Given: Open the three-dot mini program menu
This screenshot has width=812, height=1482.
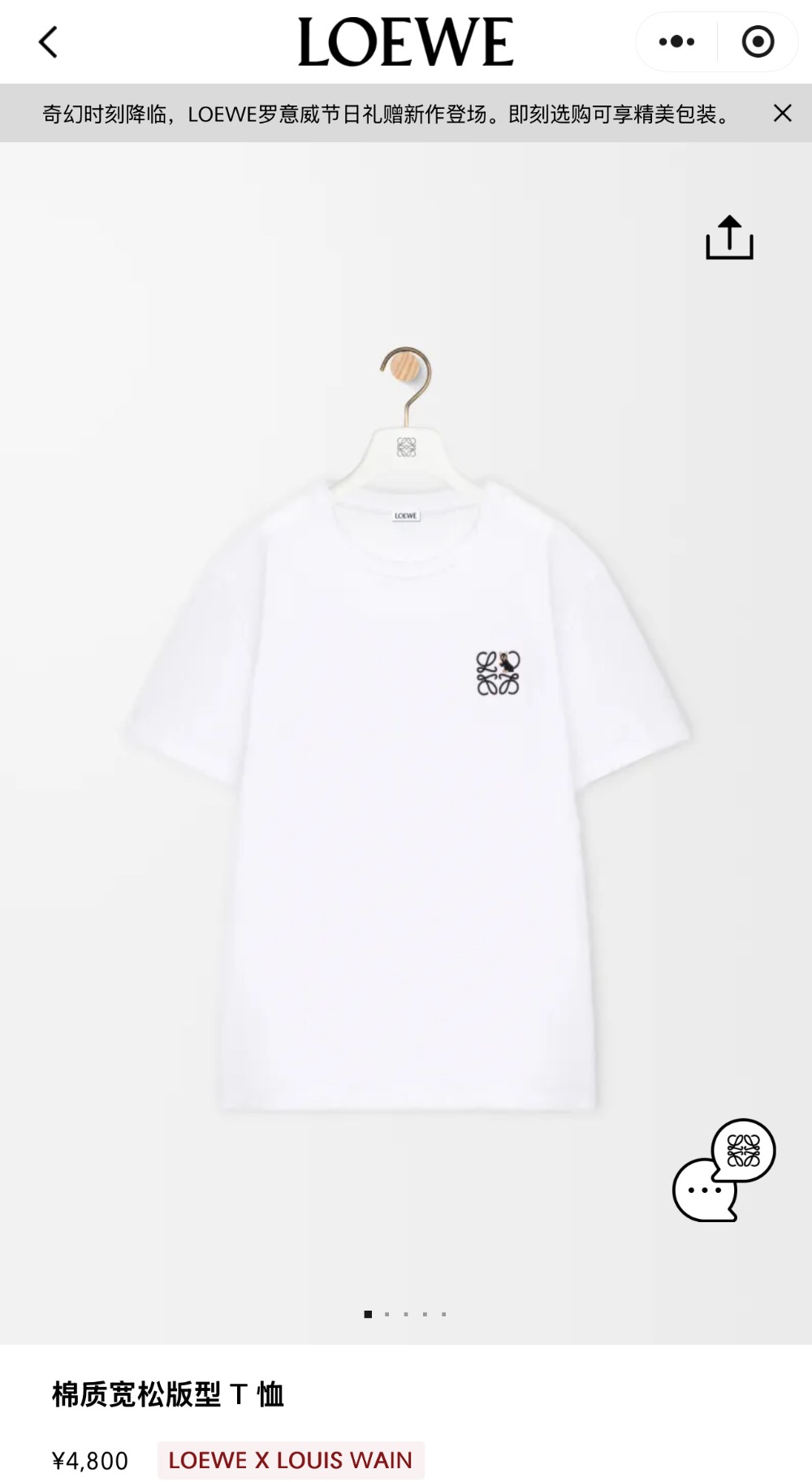Looking at the screenshot, I should [x=676, y=41].
